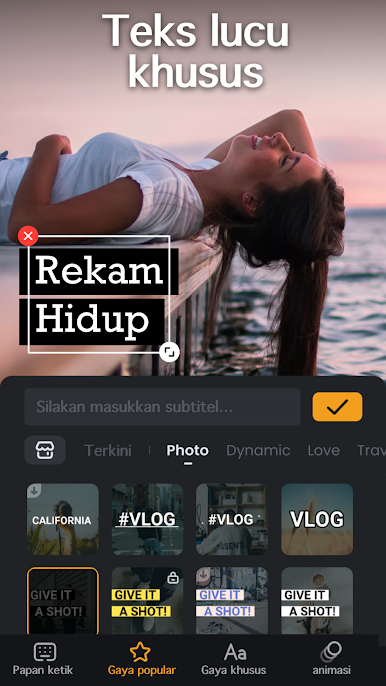The image size is (386, 686).
Task: Open the Gaya khusus font styles
Action: (x=234, y=659)
